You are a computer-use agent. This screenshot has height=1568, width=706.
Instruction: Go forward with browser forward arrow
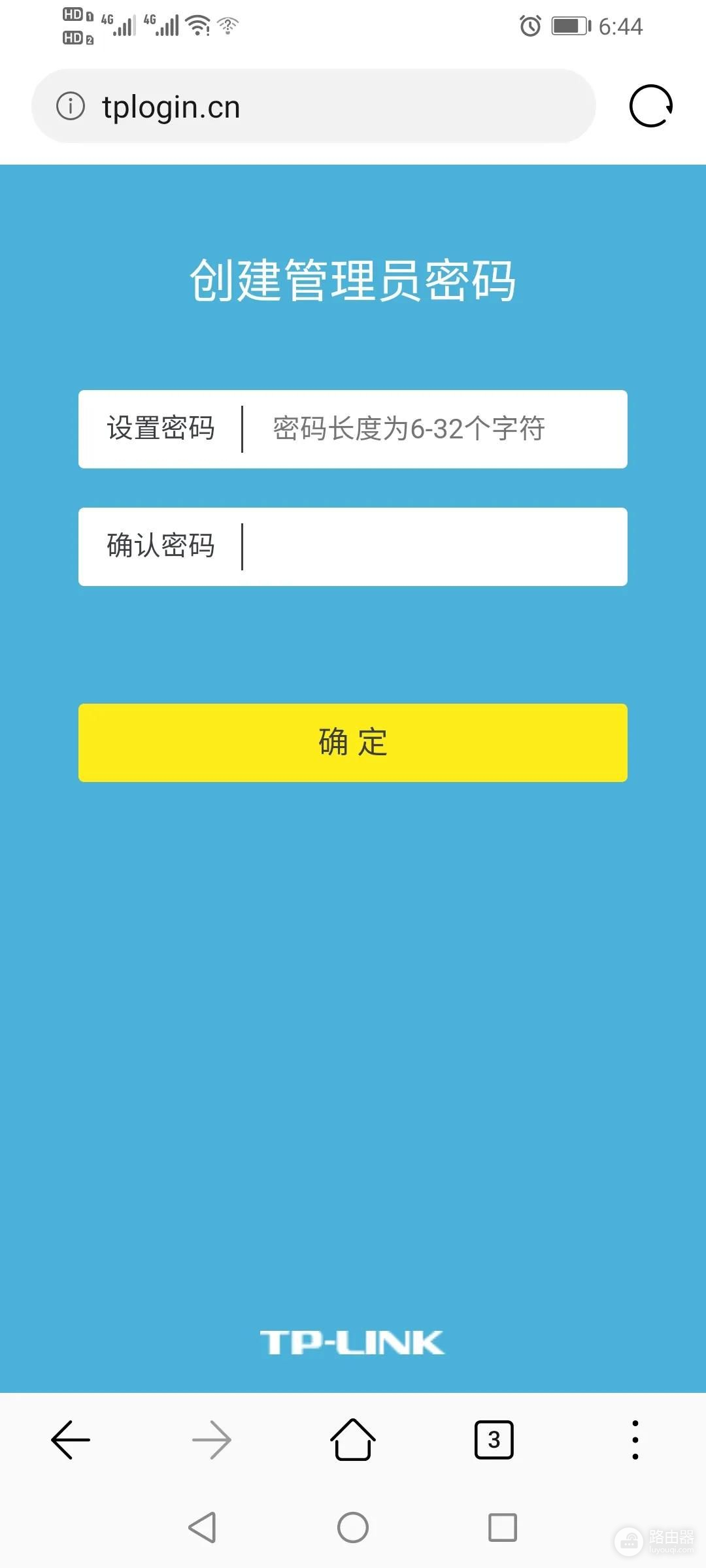click(212, 1439)
